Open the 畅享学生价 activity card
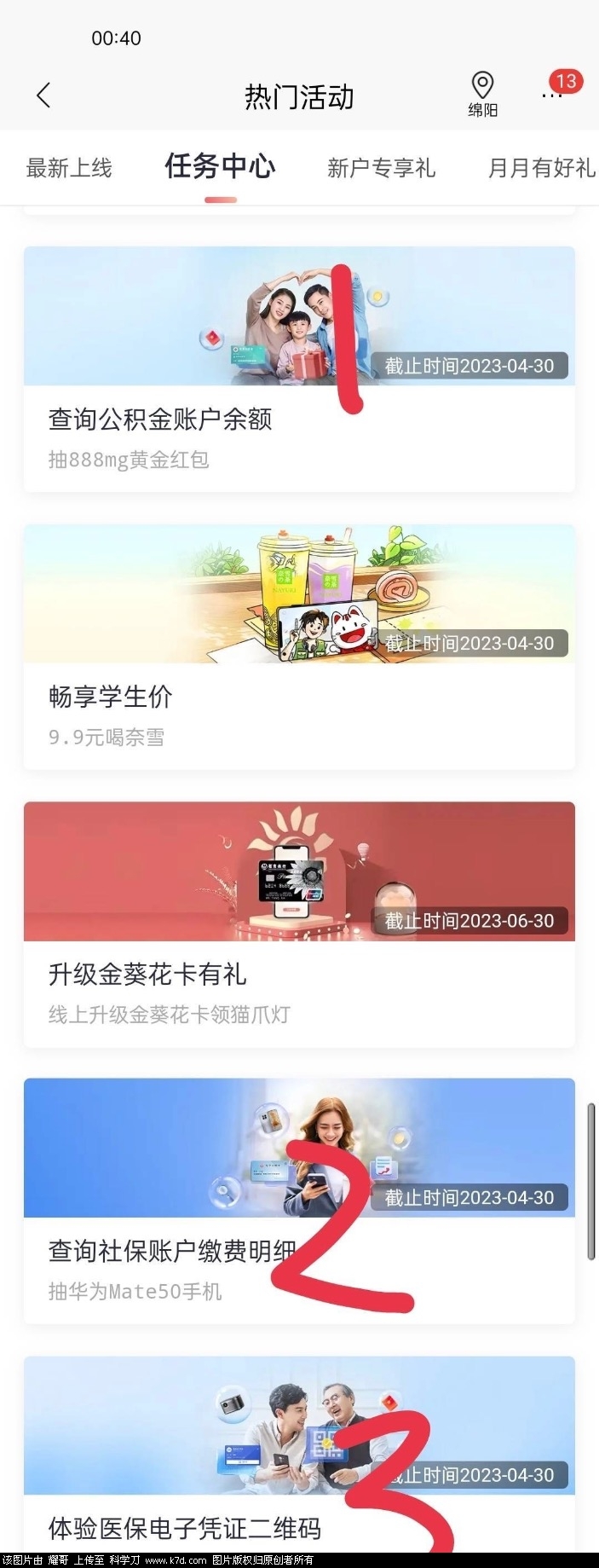Screen dimensions: 599x1568 tap(299, 647)
